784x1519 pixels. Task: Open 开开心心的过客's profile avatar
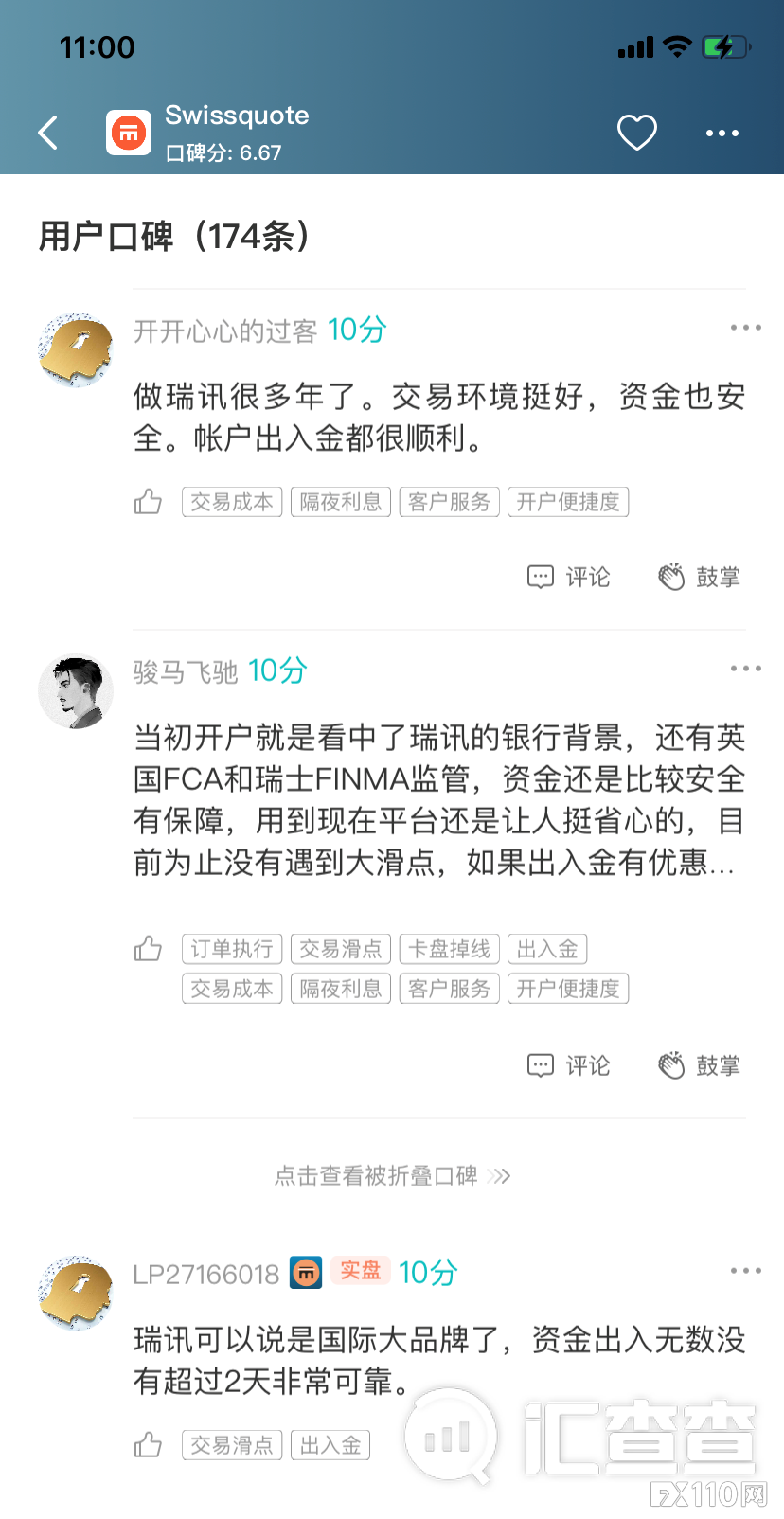75,349
